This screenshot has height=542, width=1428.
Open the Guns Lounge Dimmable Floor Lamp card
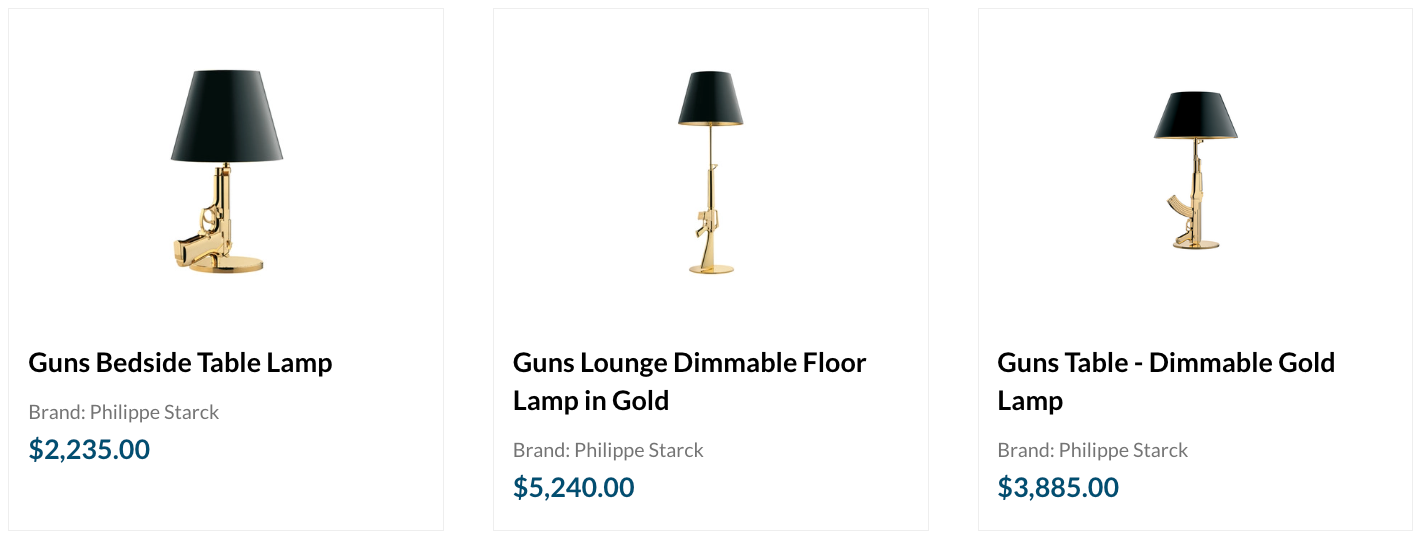[689, 380]
